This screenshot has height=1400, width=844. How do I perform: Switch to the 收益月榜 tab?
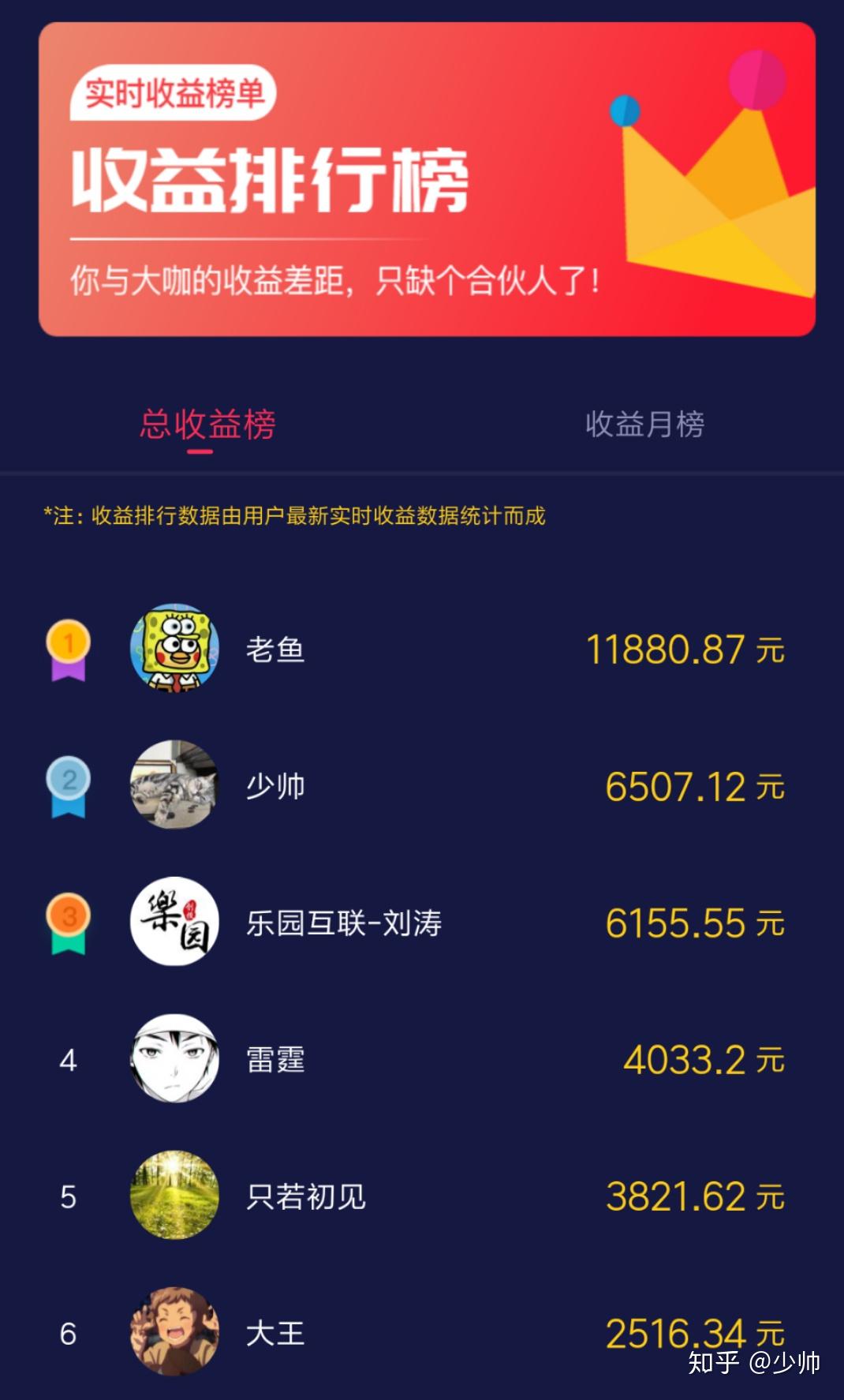pyautogui.click(x=644, y=425)
